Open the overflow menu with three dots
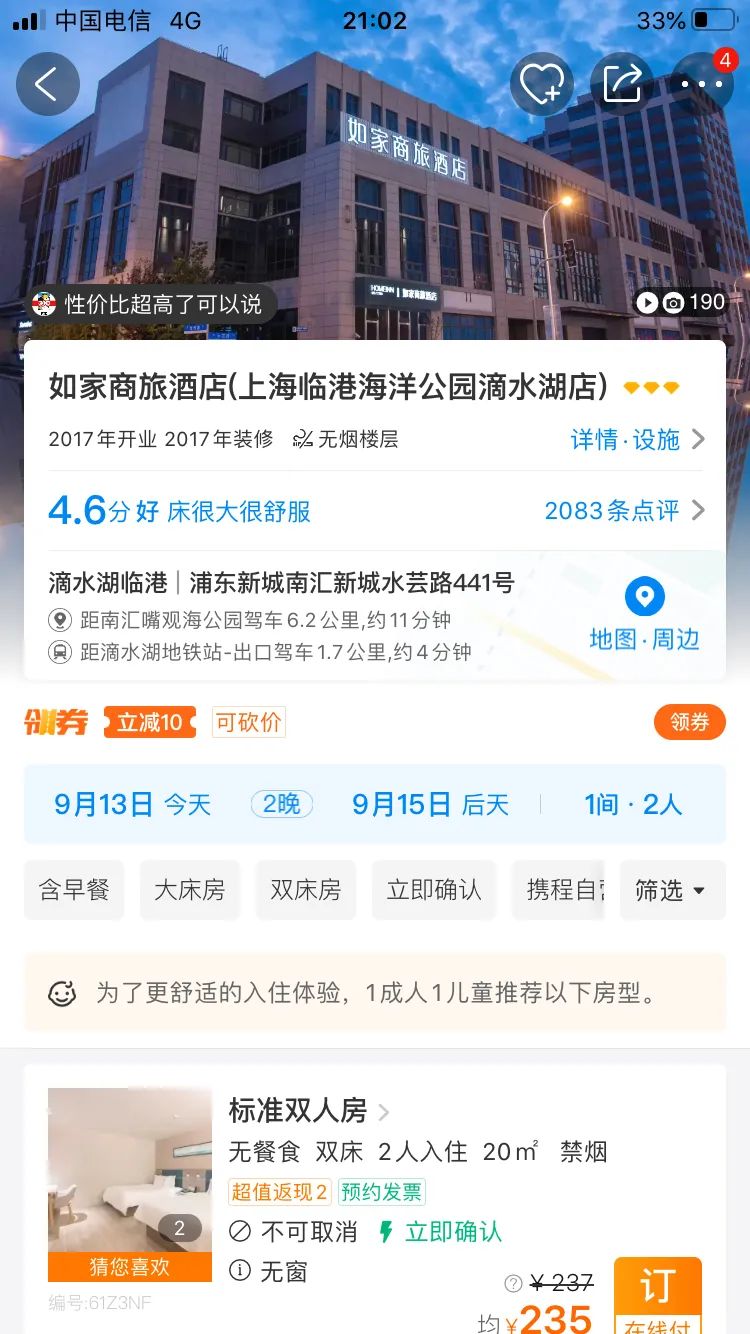750x1334 pixels. tap(702, 84)
